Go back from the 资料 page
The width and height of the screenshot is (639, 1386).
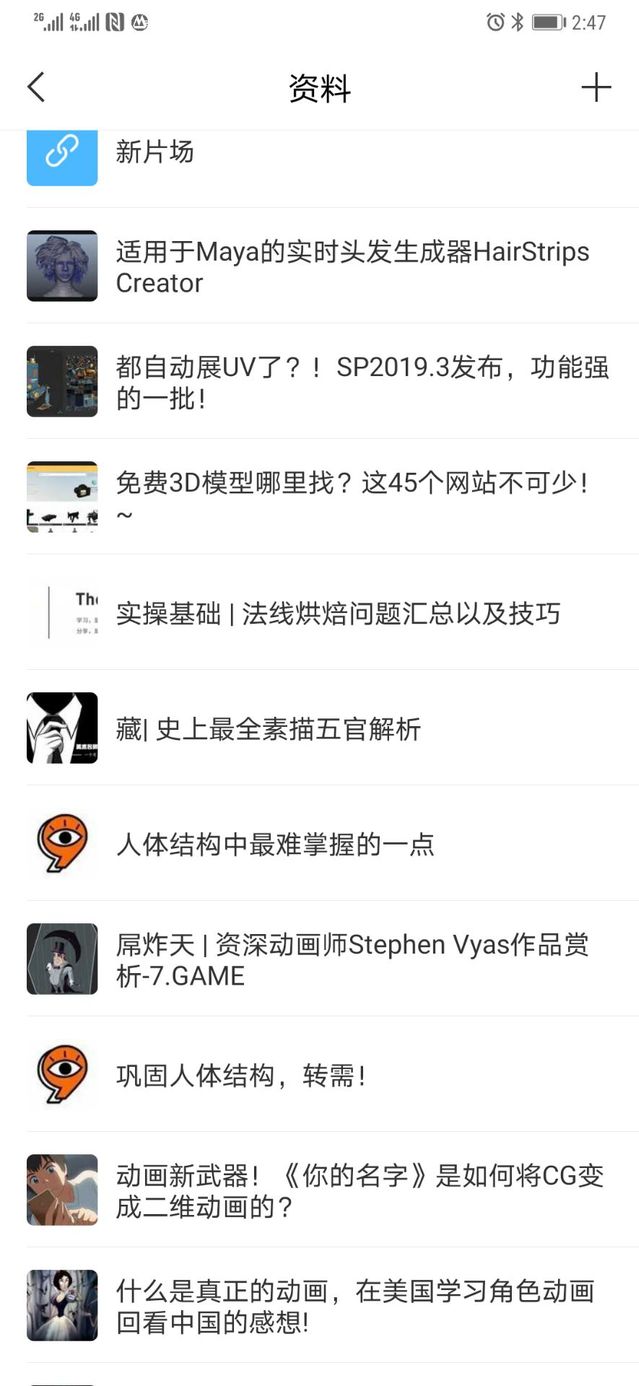tap(36, 88)
